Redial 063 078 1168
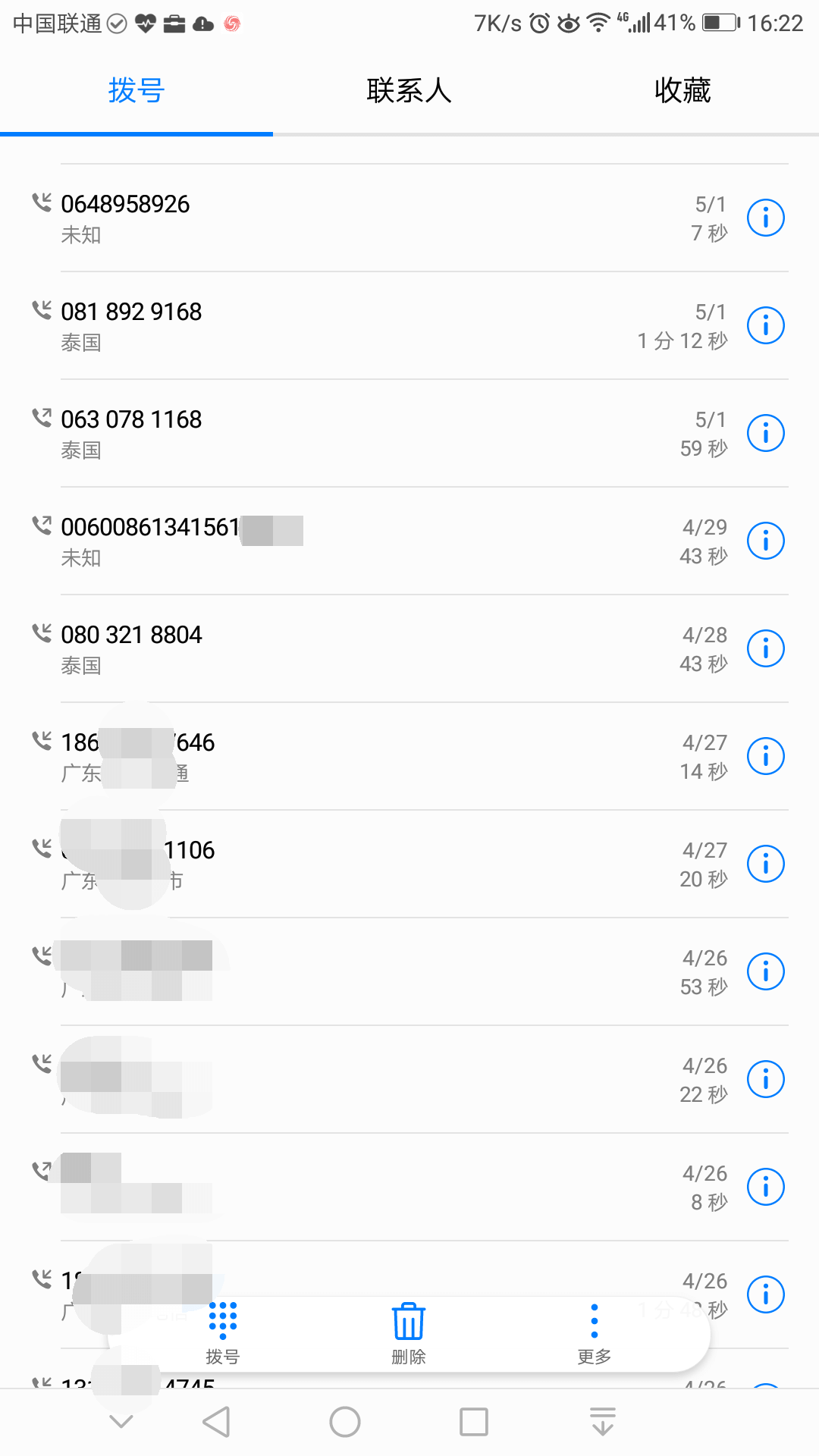The width and height of the screenshot is (819, 1456). tap(379, 433)
